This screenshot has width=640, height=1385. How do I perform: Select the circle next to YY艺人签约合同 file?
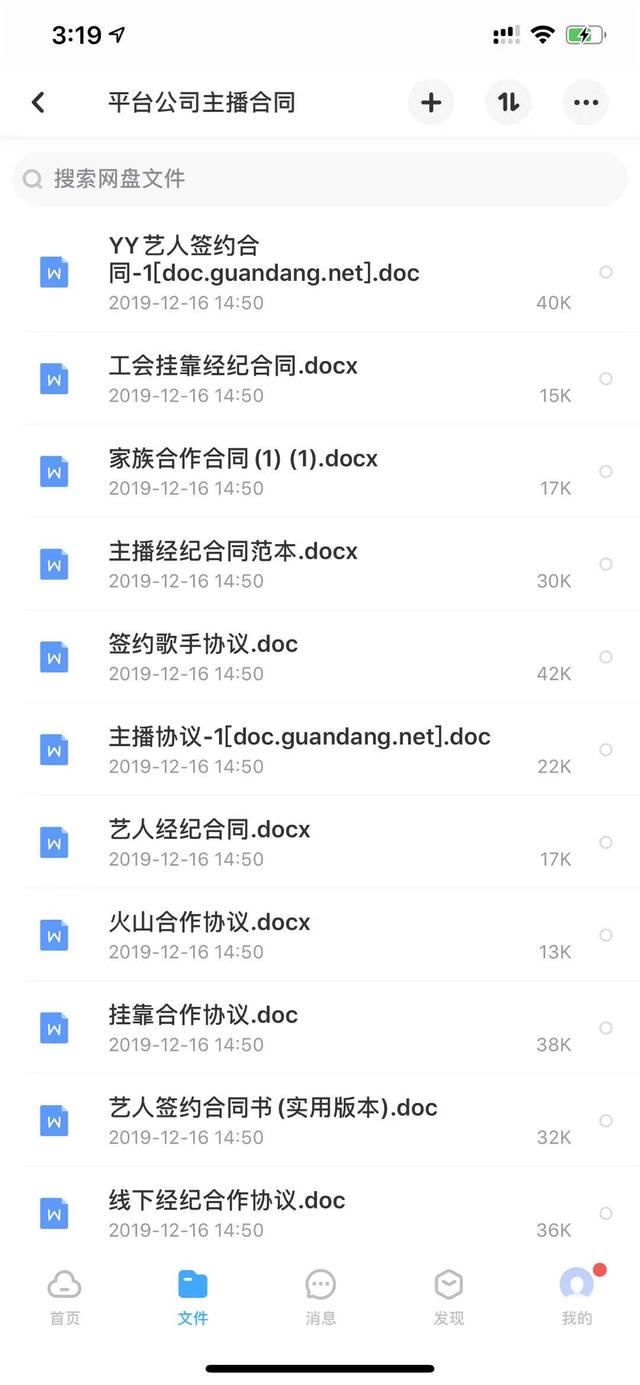click(606, 272)
